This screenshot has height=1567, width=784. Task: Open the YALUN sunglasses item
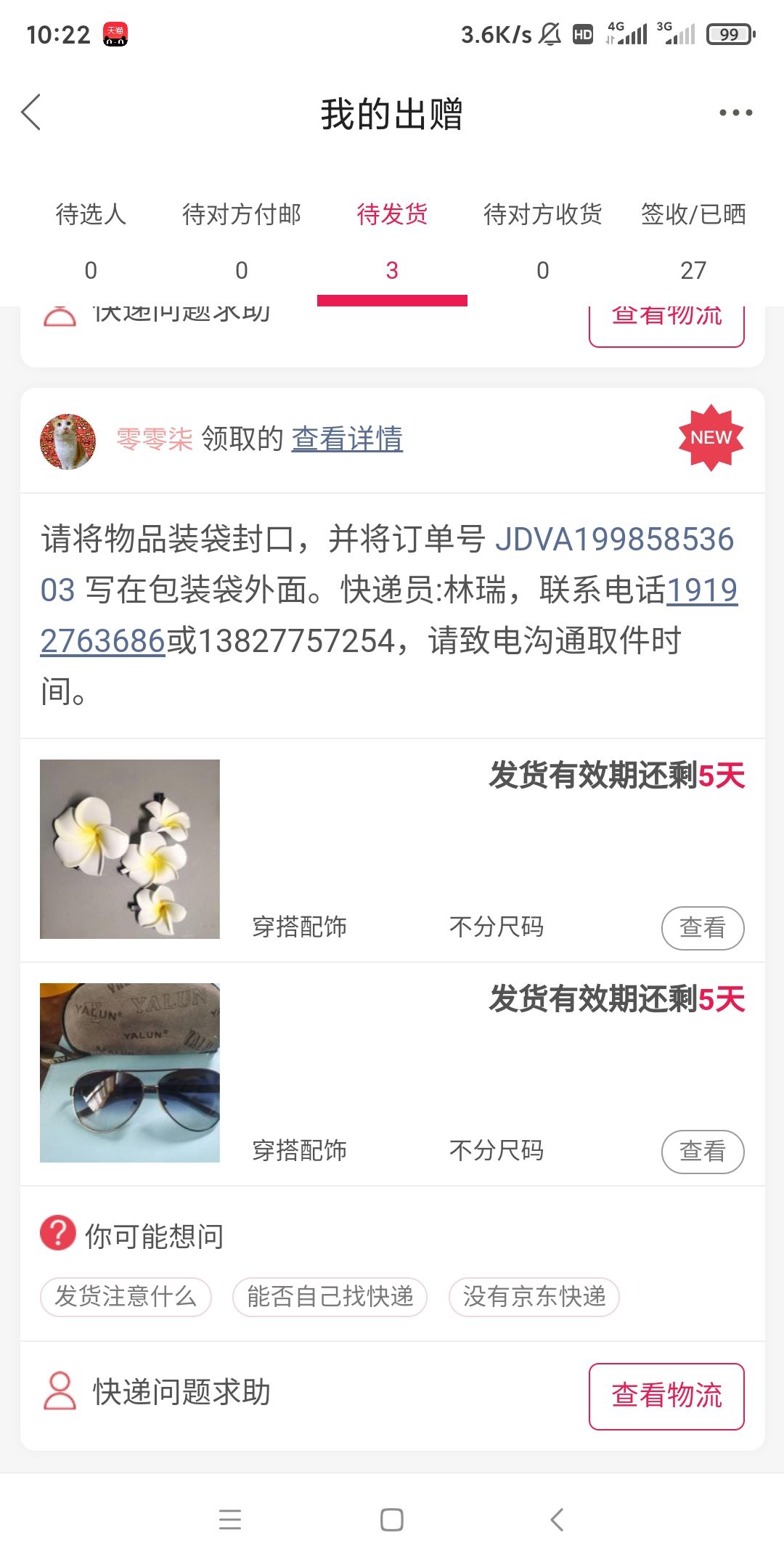point(130,1073)
